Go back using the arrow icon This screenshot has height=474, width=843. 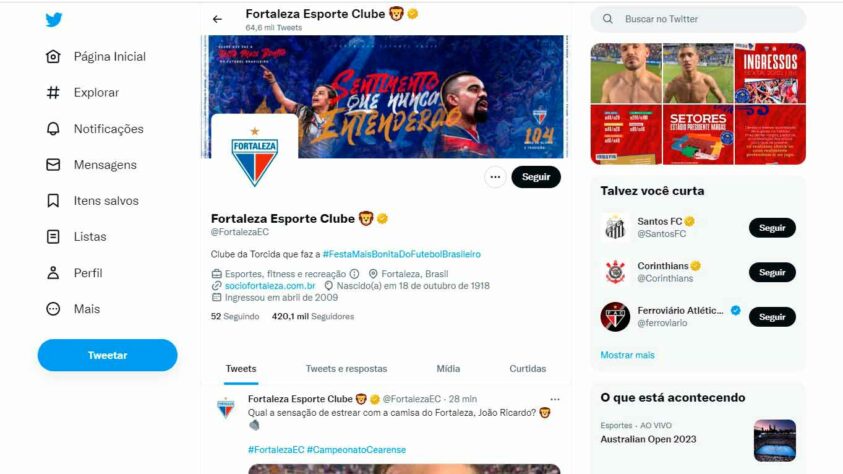pyautogui.click(x=217, y=19)
